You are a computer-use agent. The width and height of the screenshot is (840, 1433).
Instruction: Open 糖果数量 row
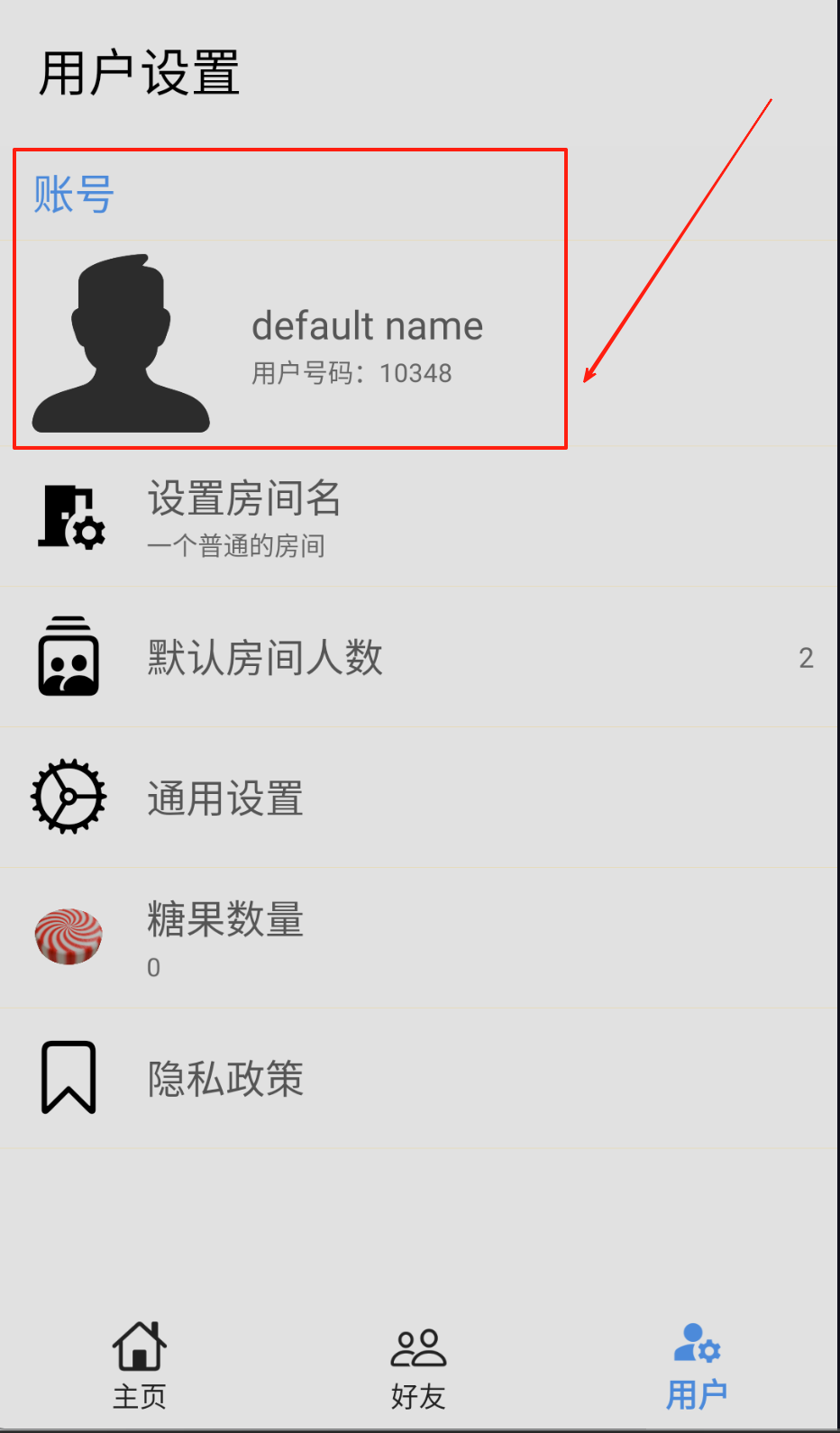tap(419, 938)
